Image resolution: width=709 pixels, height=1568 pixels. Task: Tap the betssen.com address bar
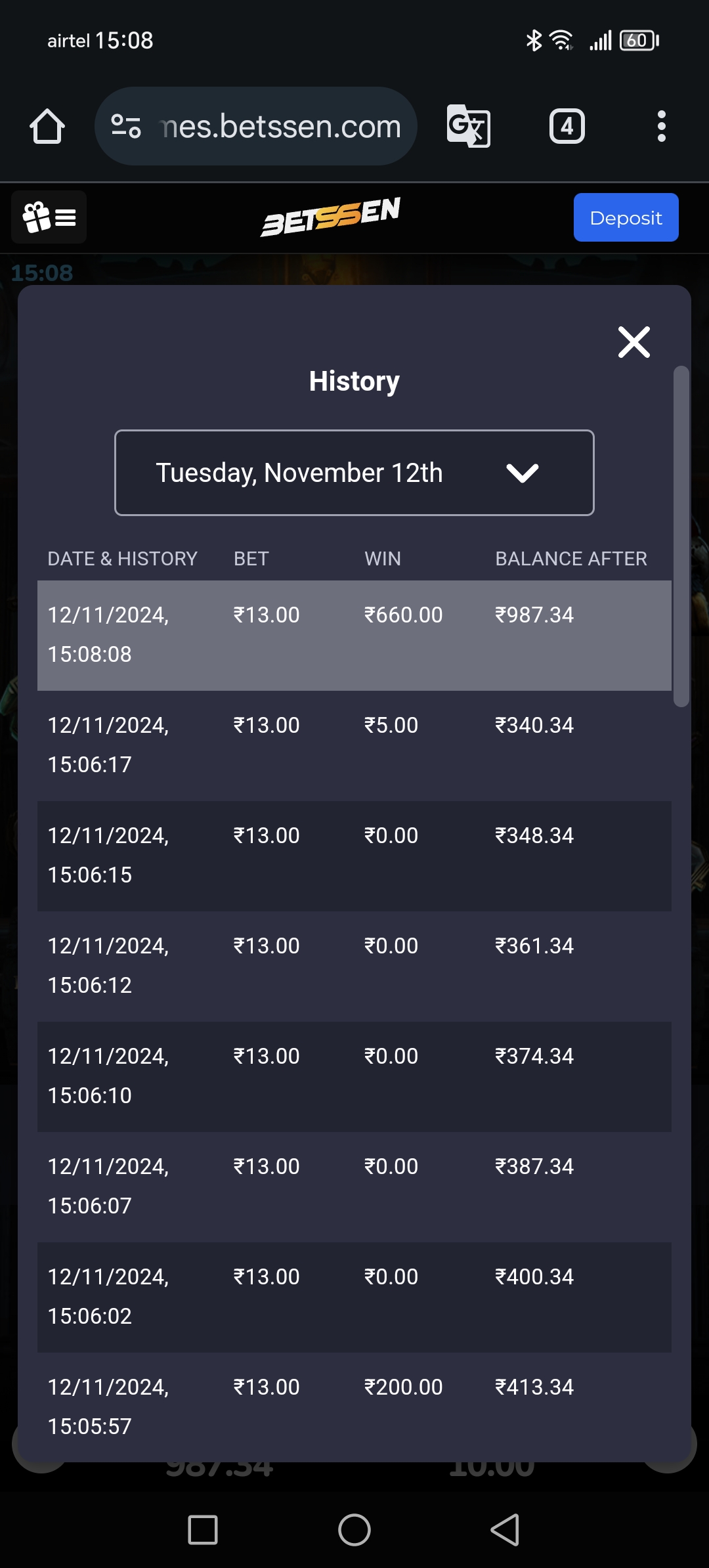point(256,126)
